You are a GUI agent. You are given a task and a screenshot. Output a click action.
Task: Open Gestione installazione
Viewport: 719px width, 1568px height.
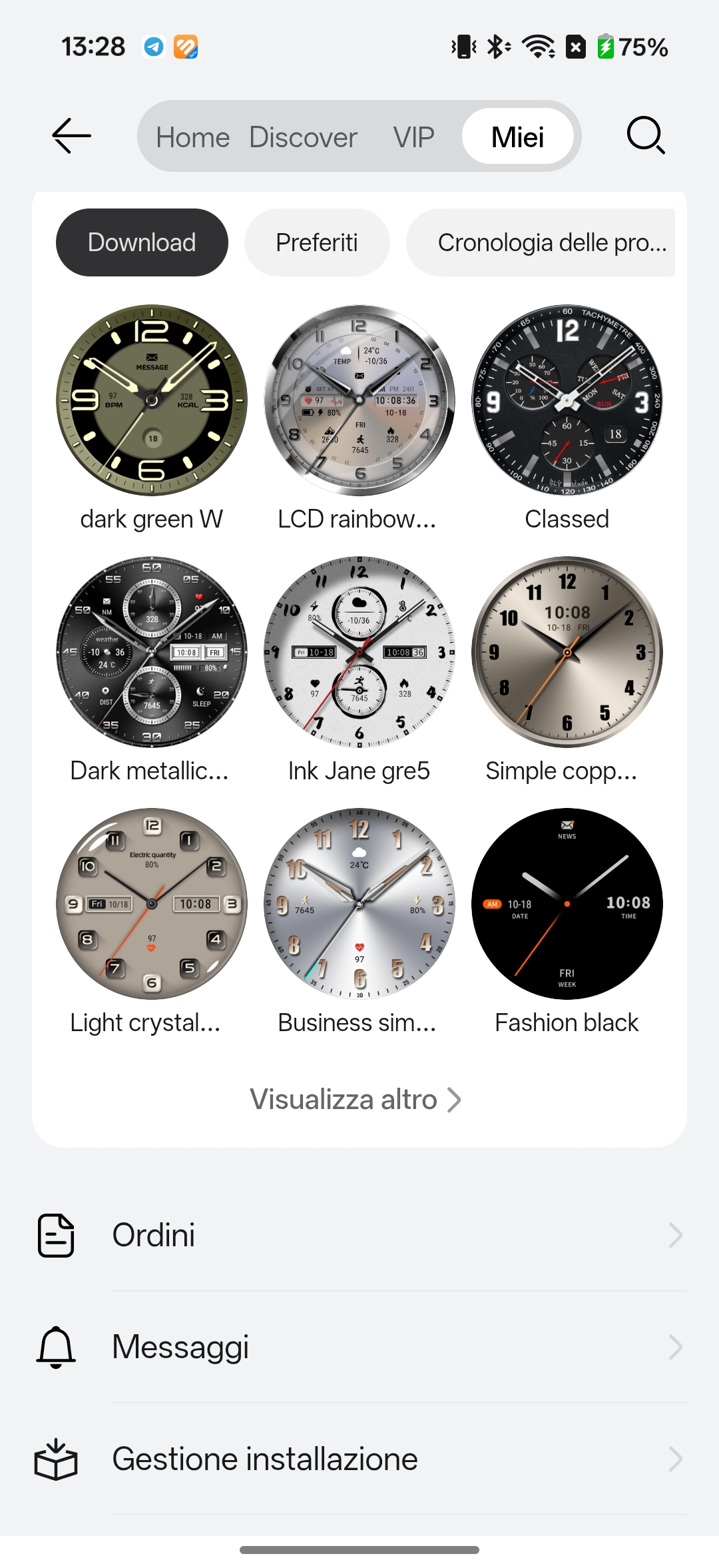359,1459
